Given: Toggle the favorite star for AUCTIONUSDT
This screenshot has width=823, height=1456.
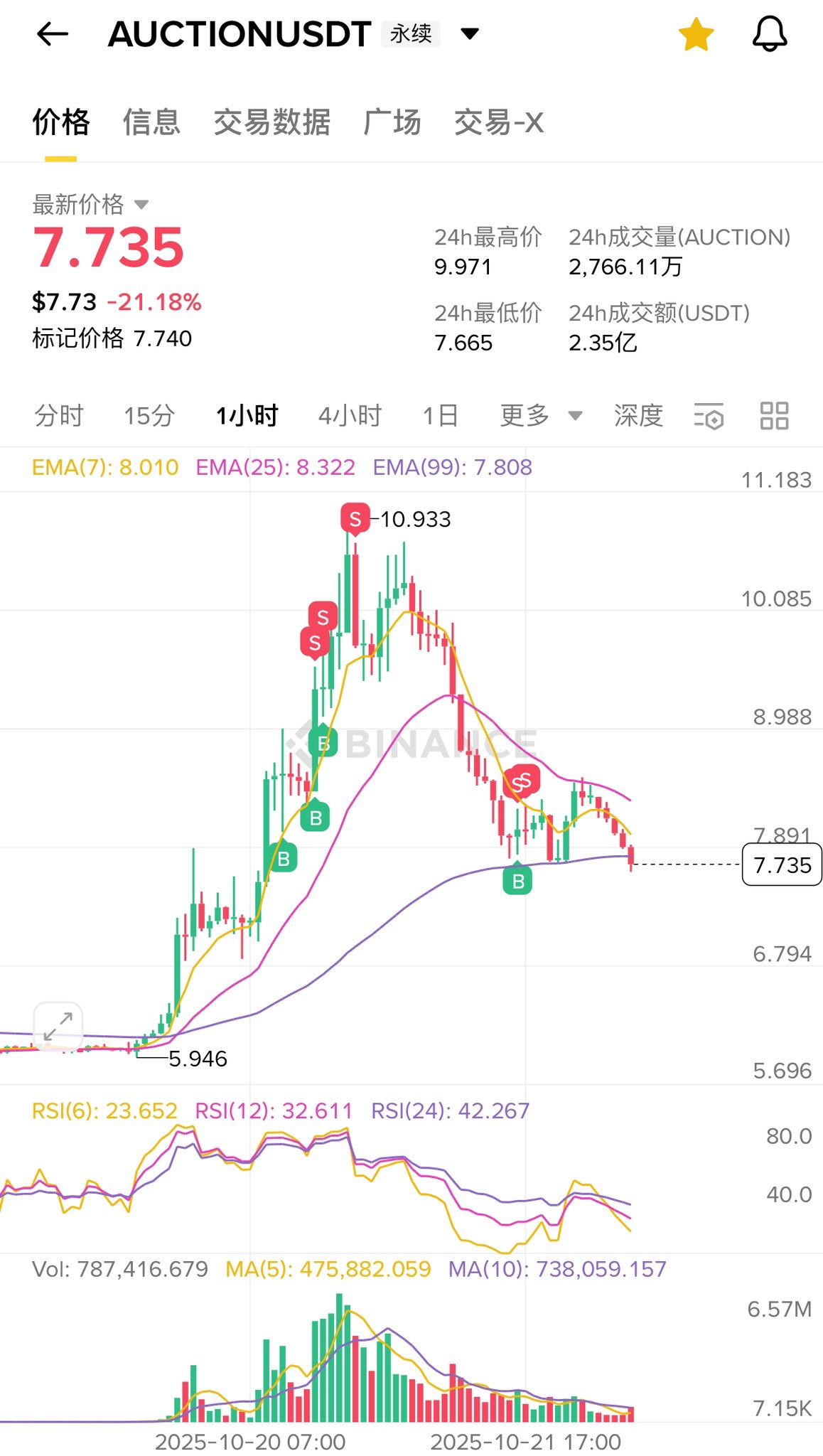Looking at the screenshot, I should point(696,34).
